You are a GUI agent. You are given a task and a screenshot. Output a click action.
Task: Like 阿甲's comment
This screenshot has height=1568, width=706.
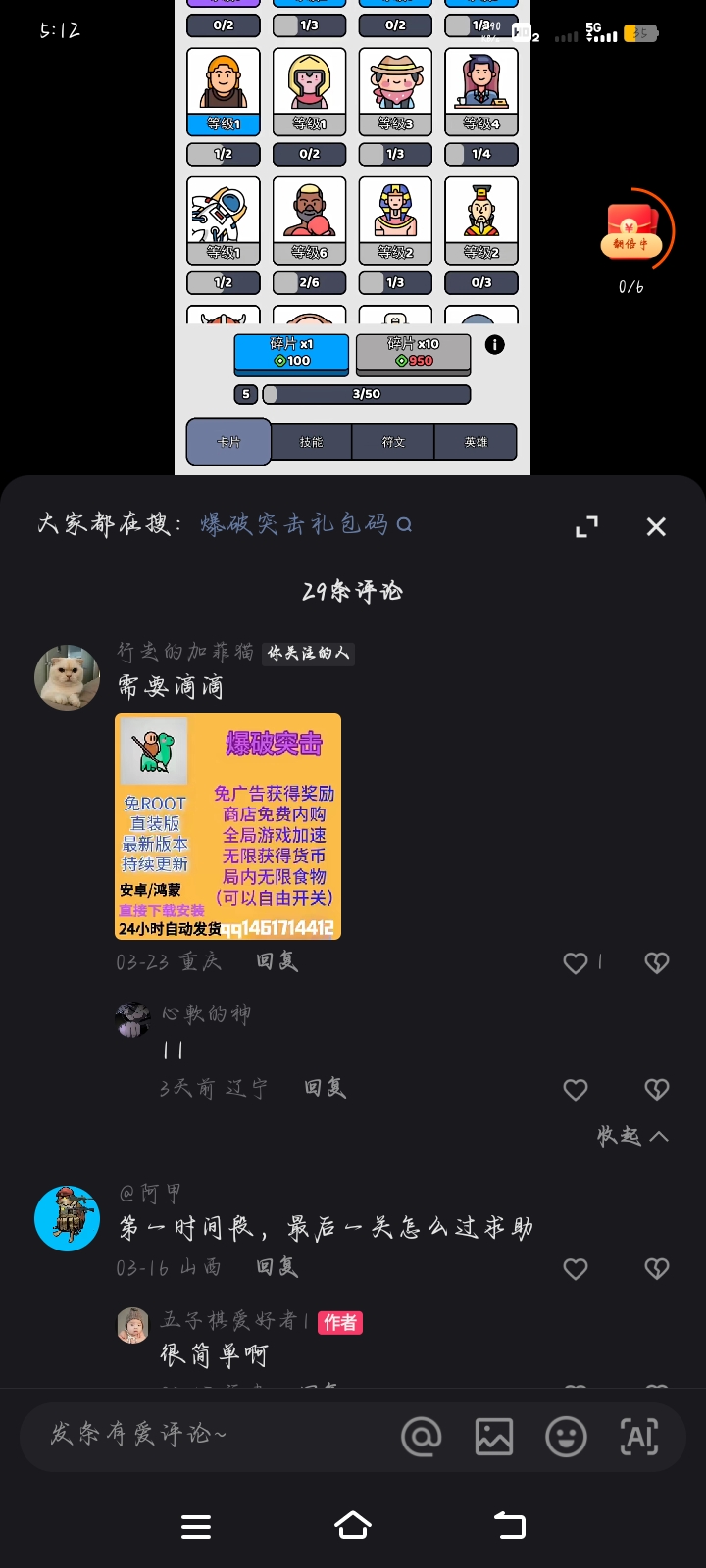pos(576,1269)
